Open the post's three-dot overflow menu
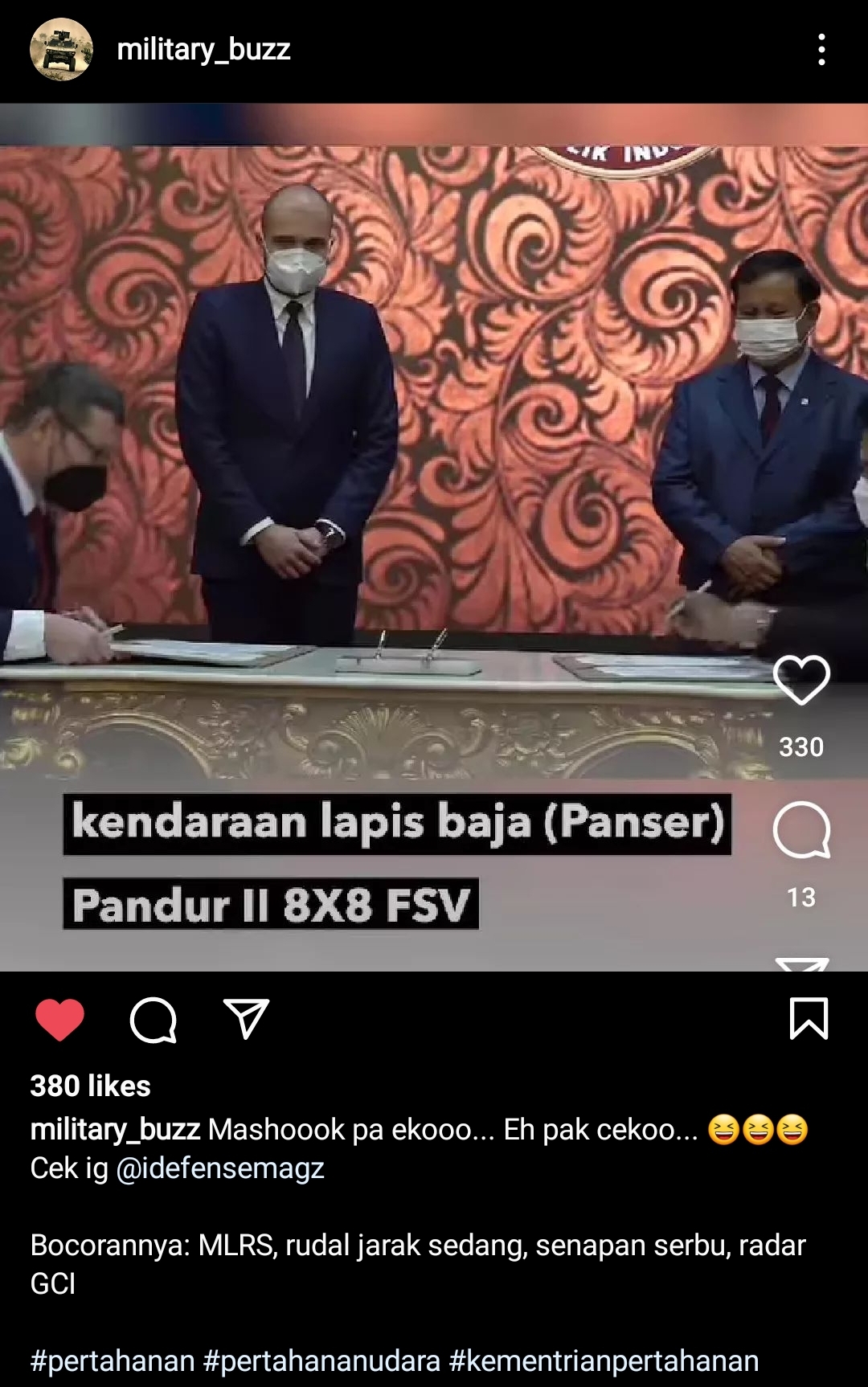Image resolution: width=868 pixels, height=1387 pixels. pos(821,50)
